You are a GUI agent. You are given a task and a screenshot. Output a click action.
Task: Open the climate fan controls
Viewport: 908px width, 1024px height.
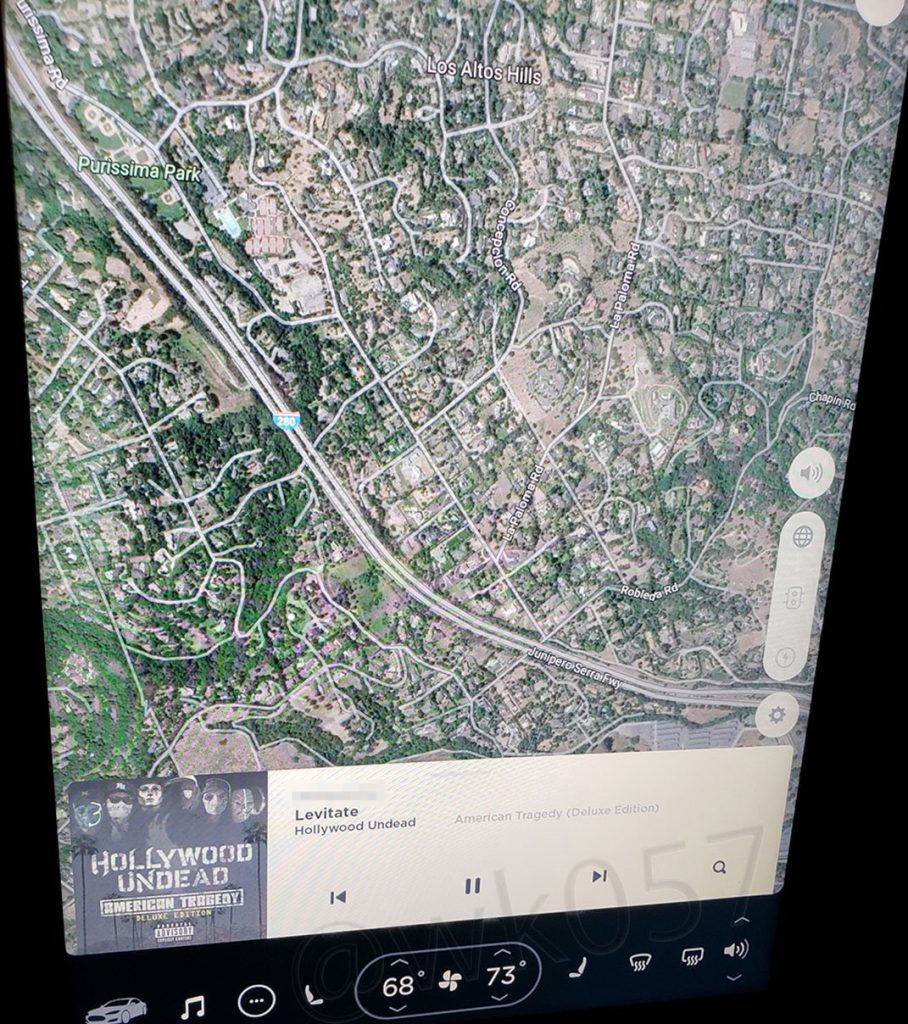(449, 981)
